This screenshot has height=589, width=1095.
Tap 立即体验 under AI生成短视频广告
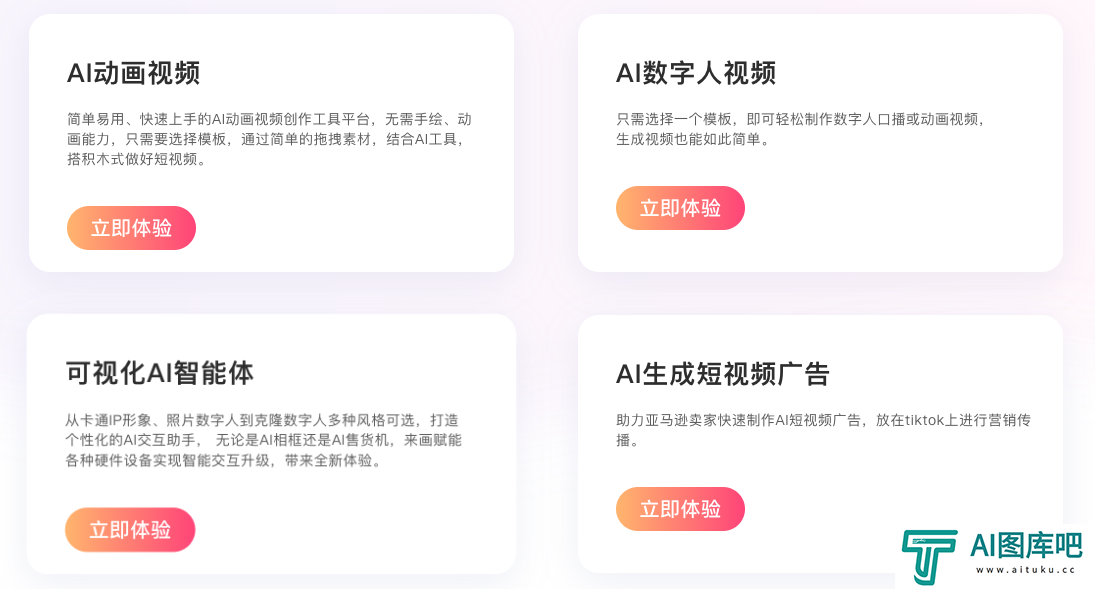(680, 509)
